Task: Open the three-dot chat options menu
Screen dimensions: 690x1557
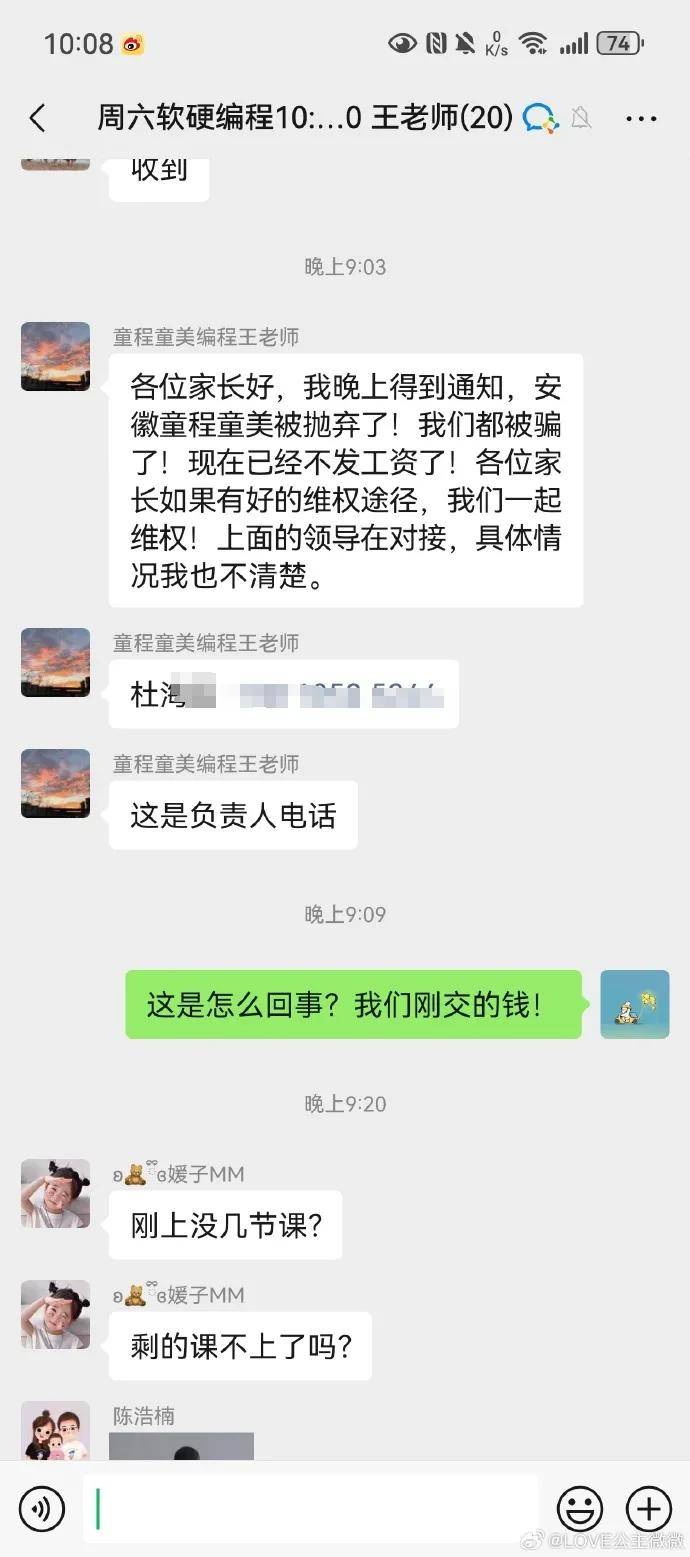Action: [x=641, y=119]
